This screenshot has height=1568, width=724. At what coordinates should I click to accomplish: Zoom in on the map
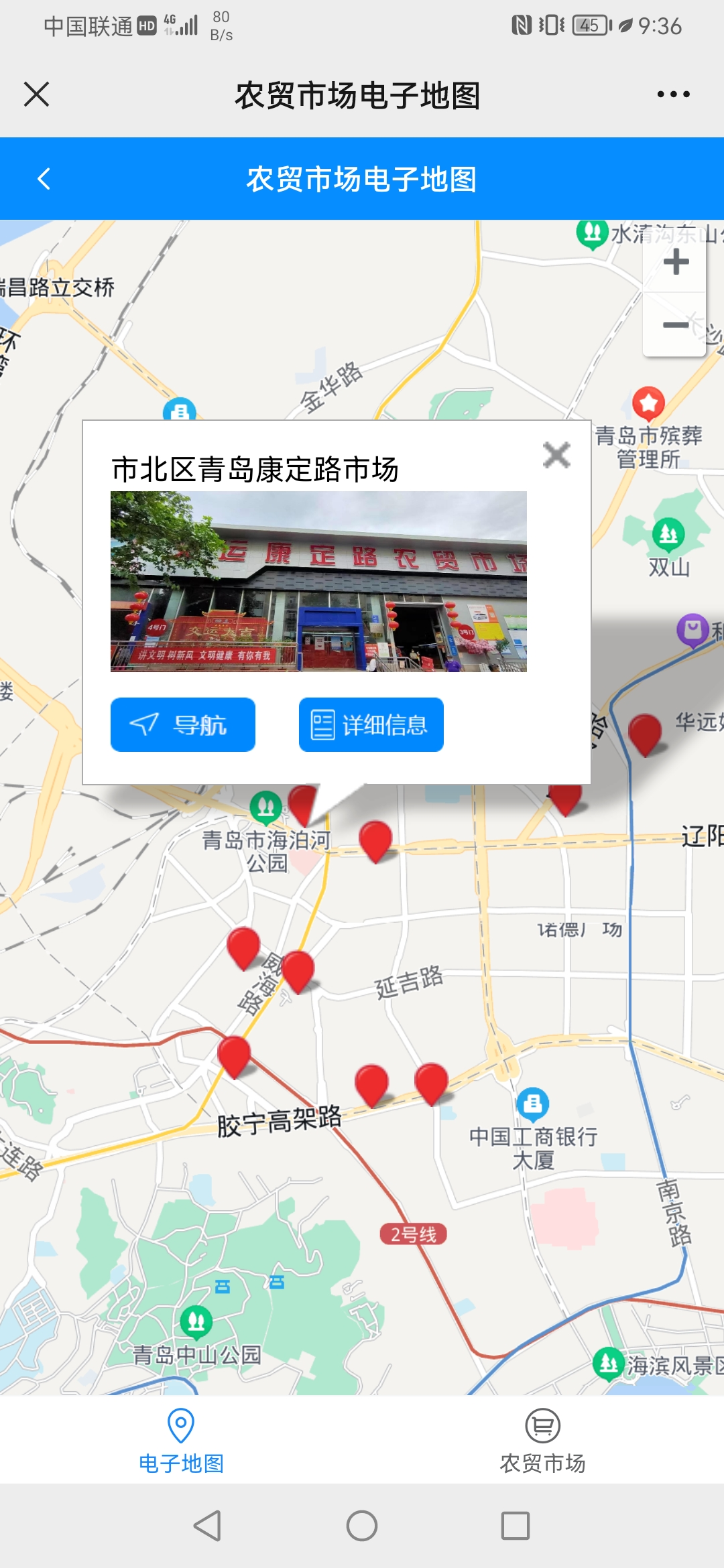click(676, 262)
